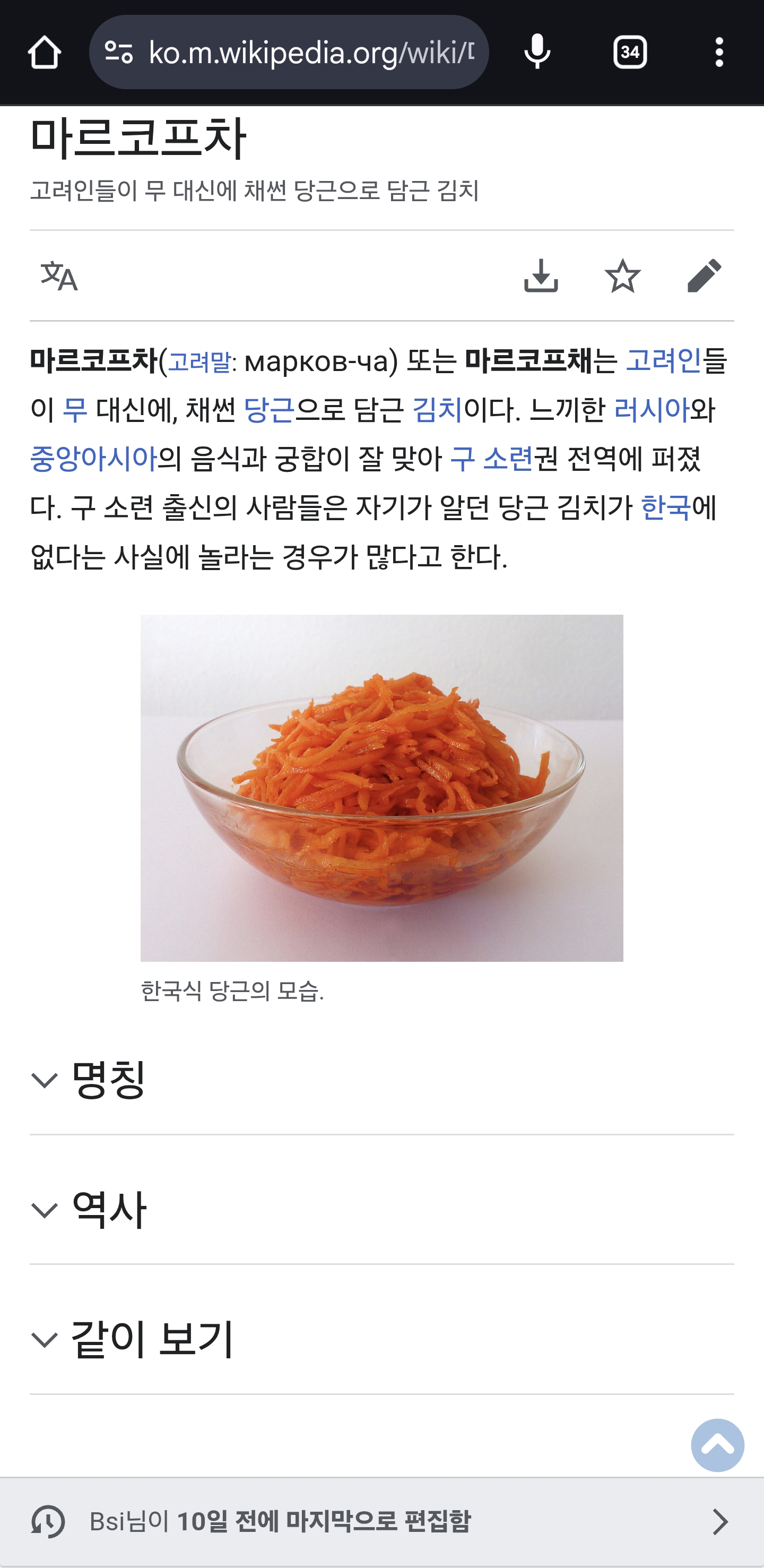Change the article language
The height and width of the screenshot is (1568, 764).
pyautogui.click(x=59, y=277)
